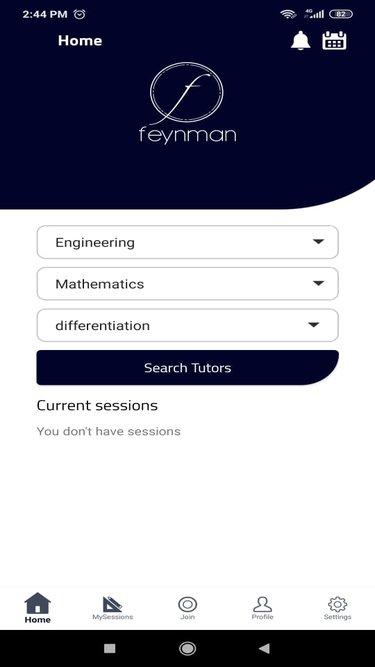The width and height of the screenshot is (375, 667).
Task: Expand the Mathematics dropdown
Action: coord(188,284)
